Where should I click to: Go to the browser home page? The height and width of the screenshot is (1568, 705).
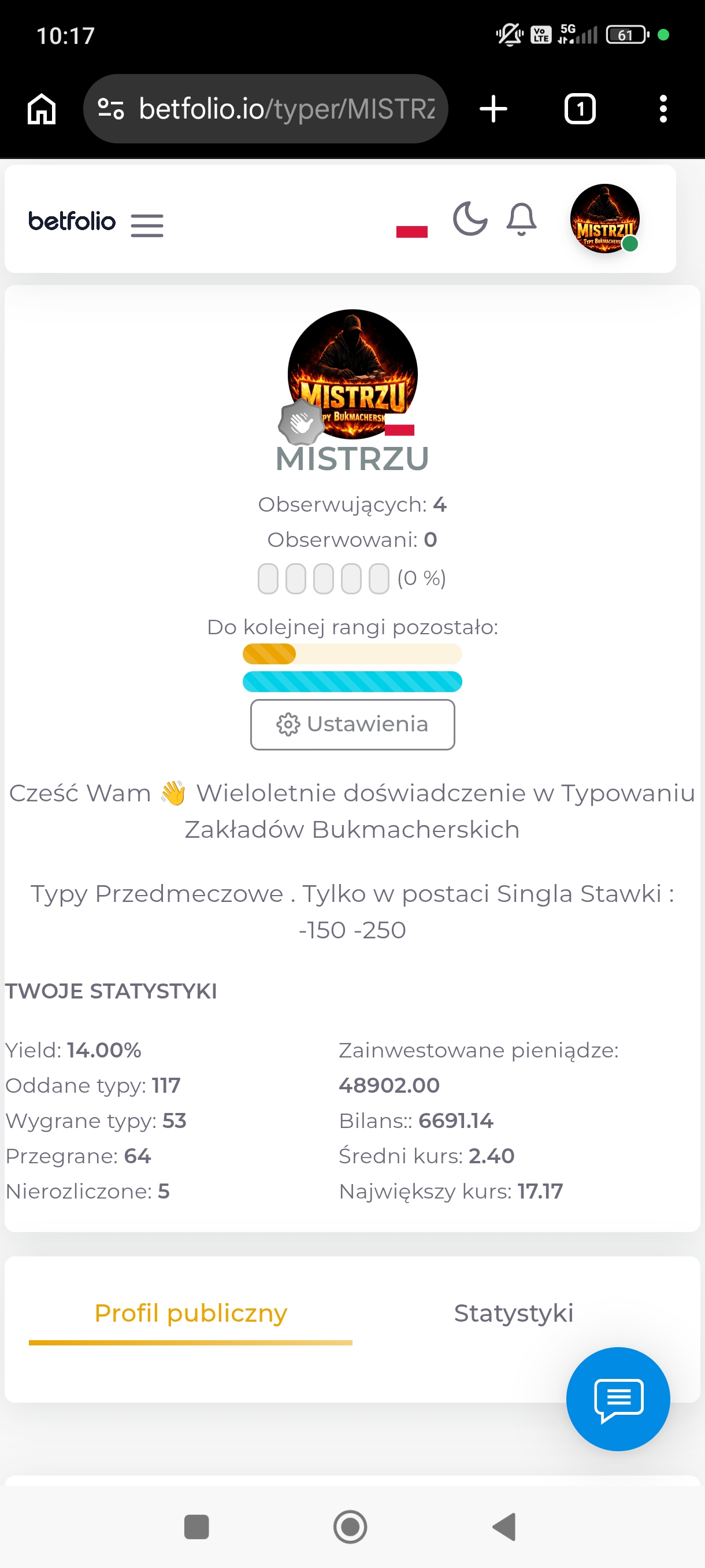click(x=42, y=109)
